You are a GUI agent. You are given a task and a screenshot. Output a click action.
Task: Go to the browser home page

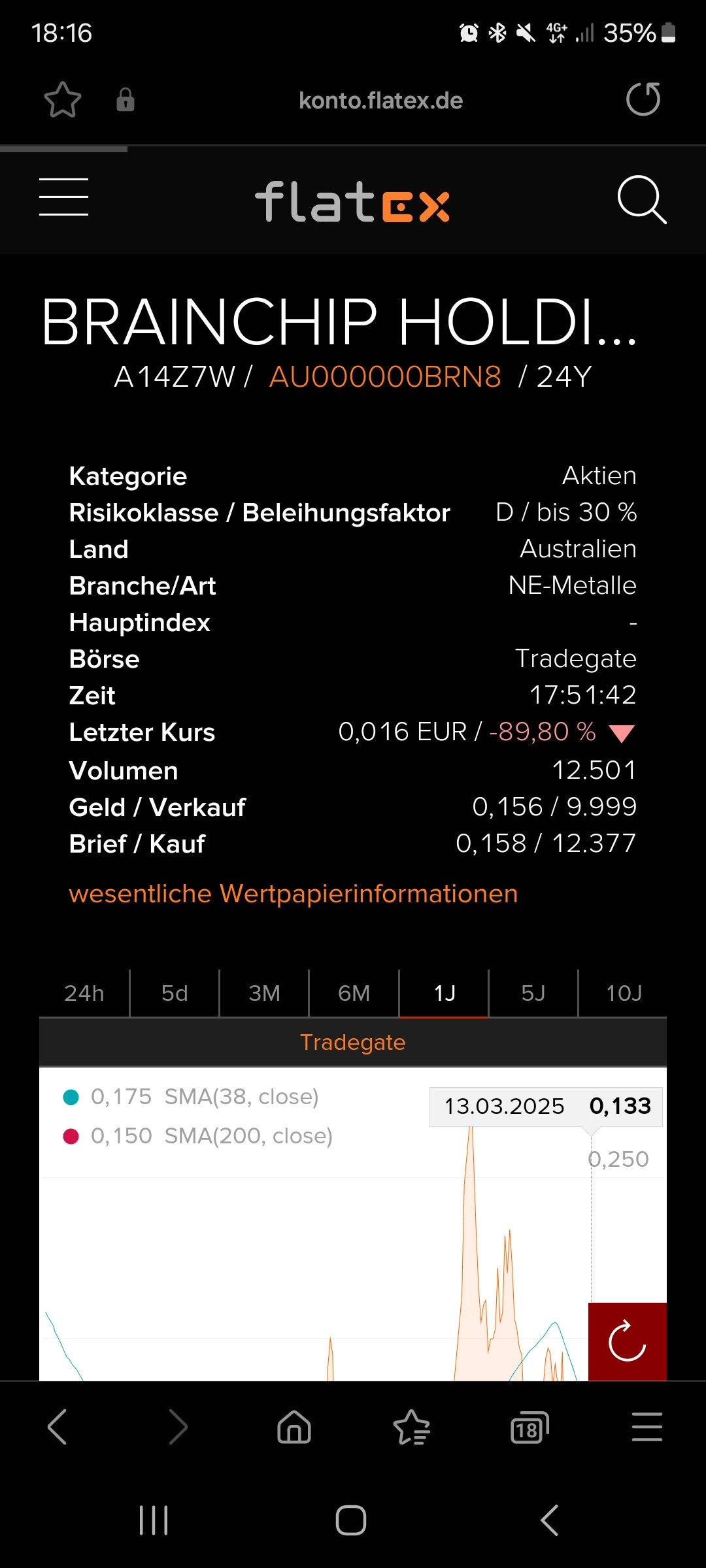[294, 1427]
